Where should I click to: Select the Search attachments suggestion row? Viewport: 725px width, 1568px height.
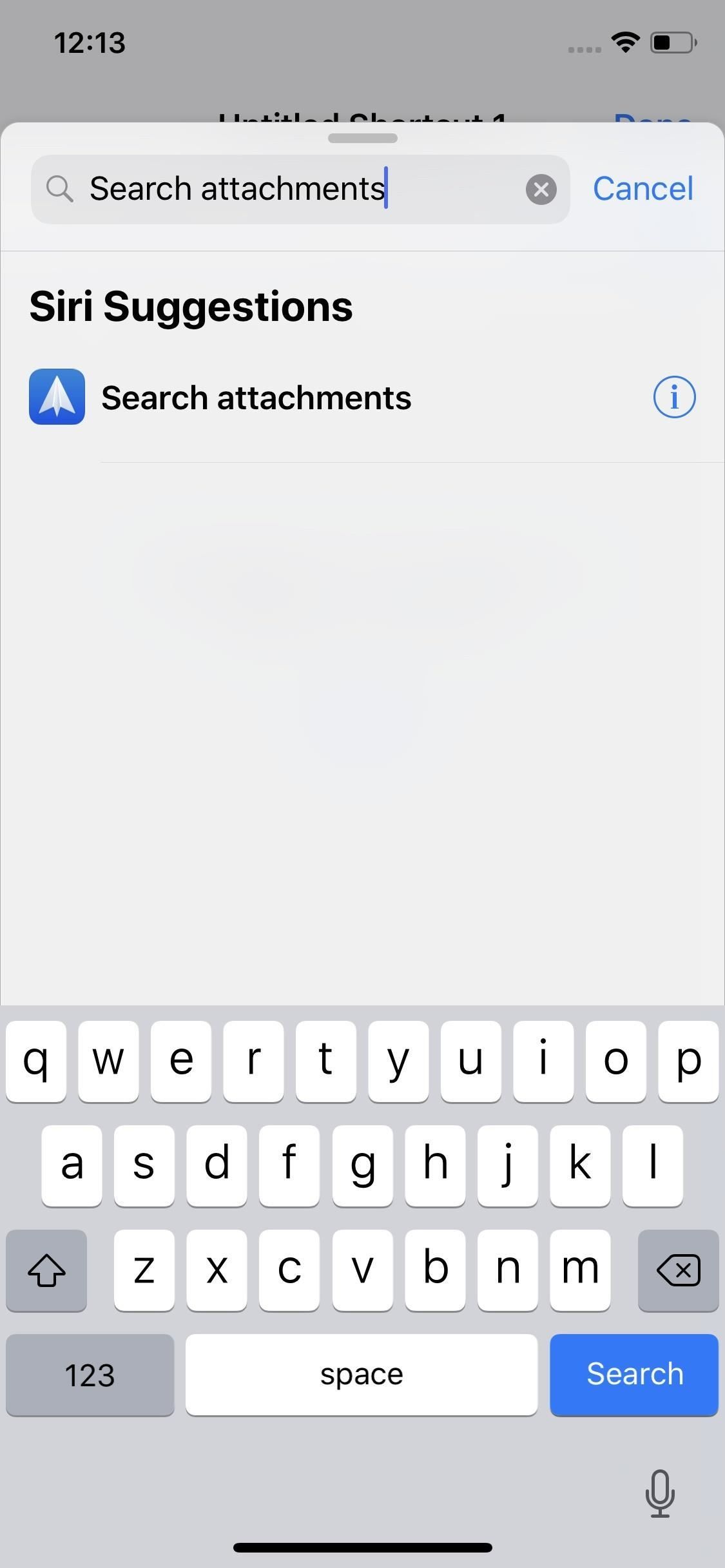[x=258, y=397]
